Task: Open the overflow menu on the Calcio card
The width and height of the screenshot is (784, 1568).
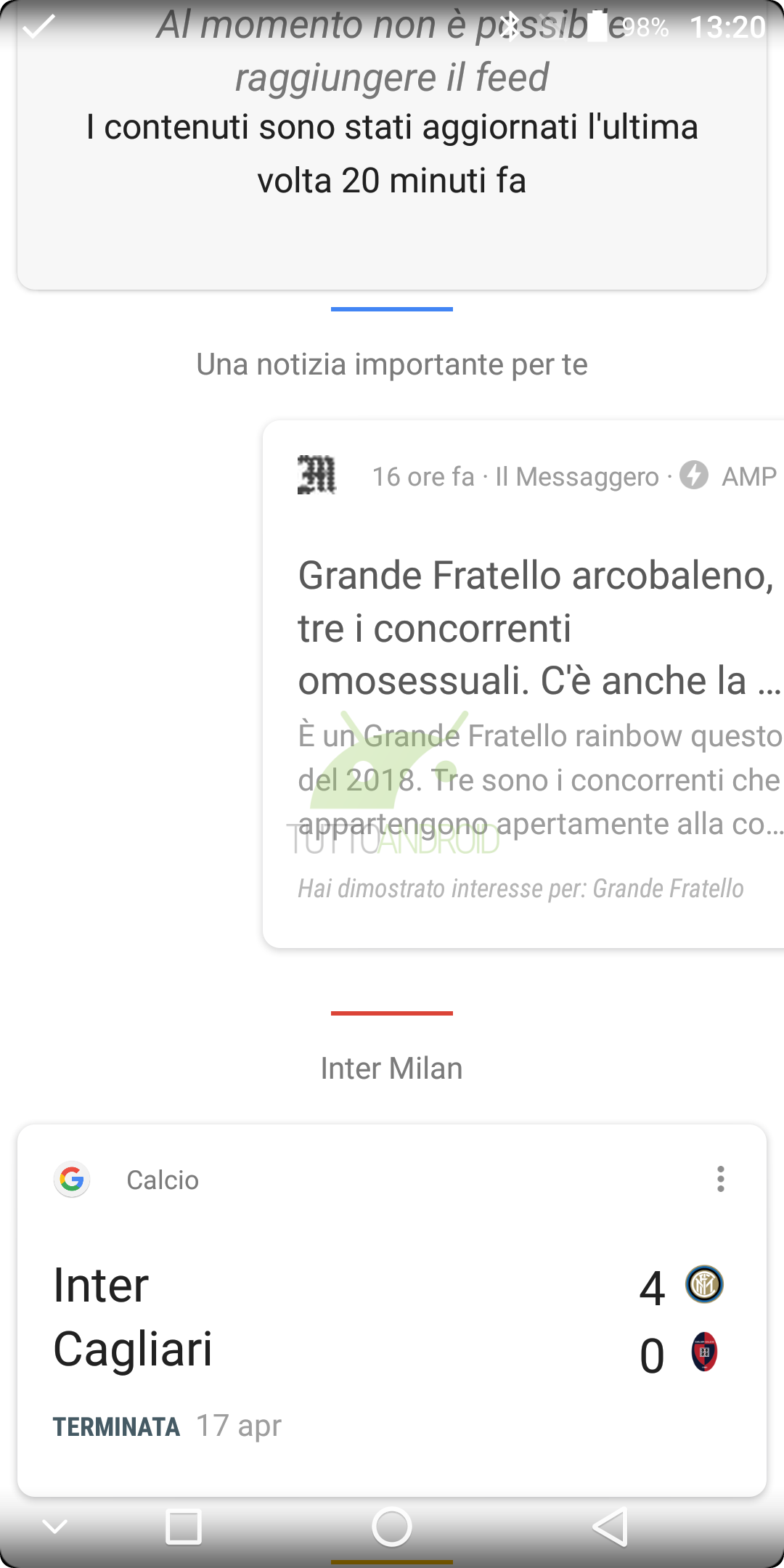Action: [720, 1180]
